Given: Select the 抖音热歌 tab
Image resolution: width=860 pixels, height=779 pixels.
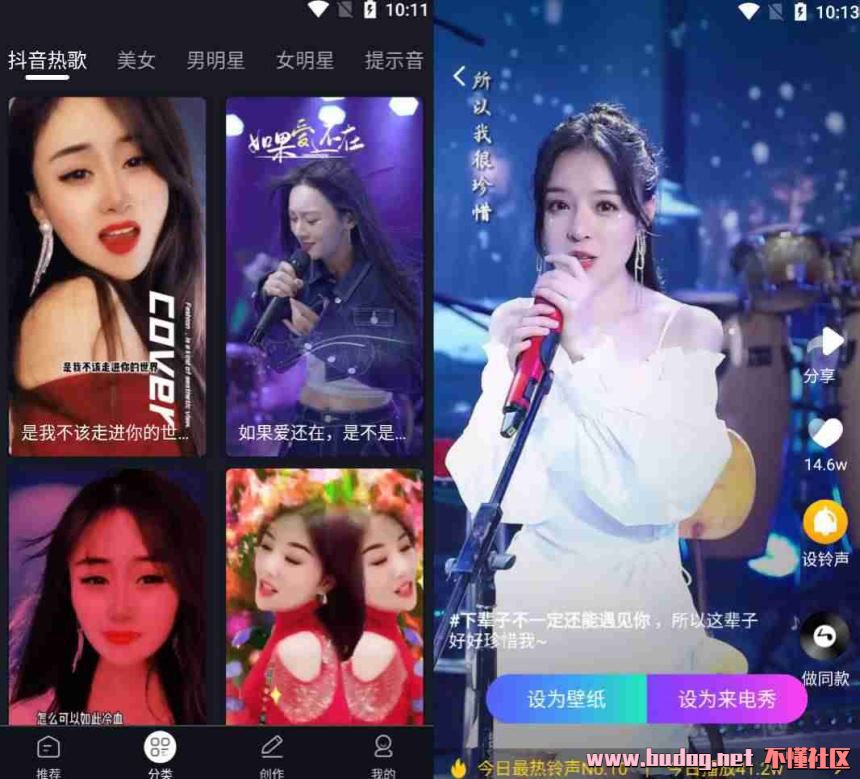Looking at the screenshot, I should 48,60.
